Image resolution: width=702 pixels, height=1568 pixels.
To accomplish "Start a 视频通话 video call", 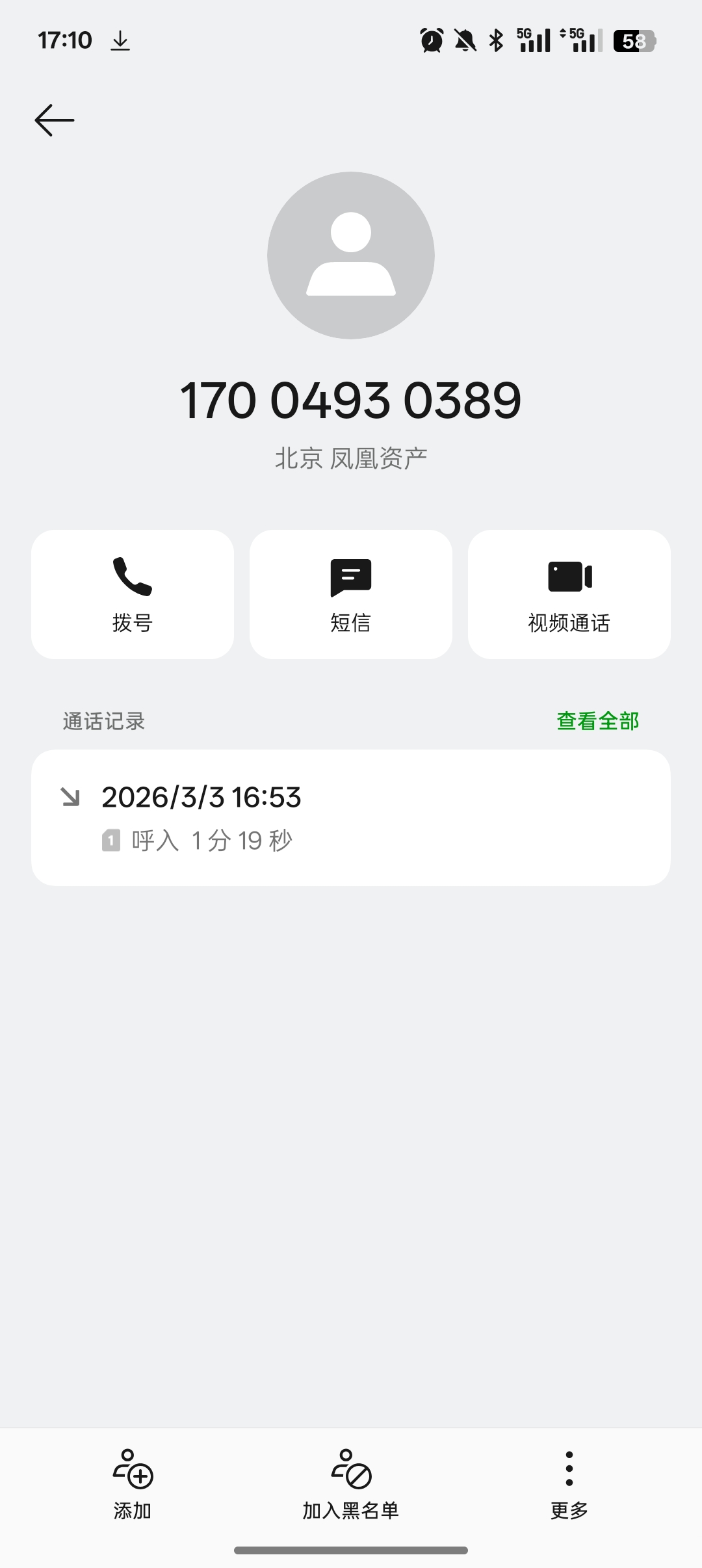I will (x=569, y=594).
